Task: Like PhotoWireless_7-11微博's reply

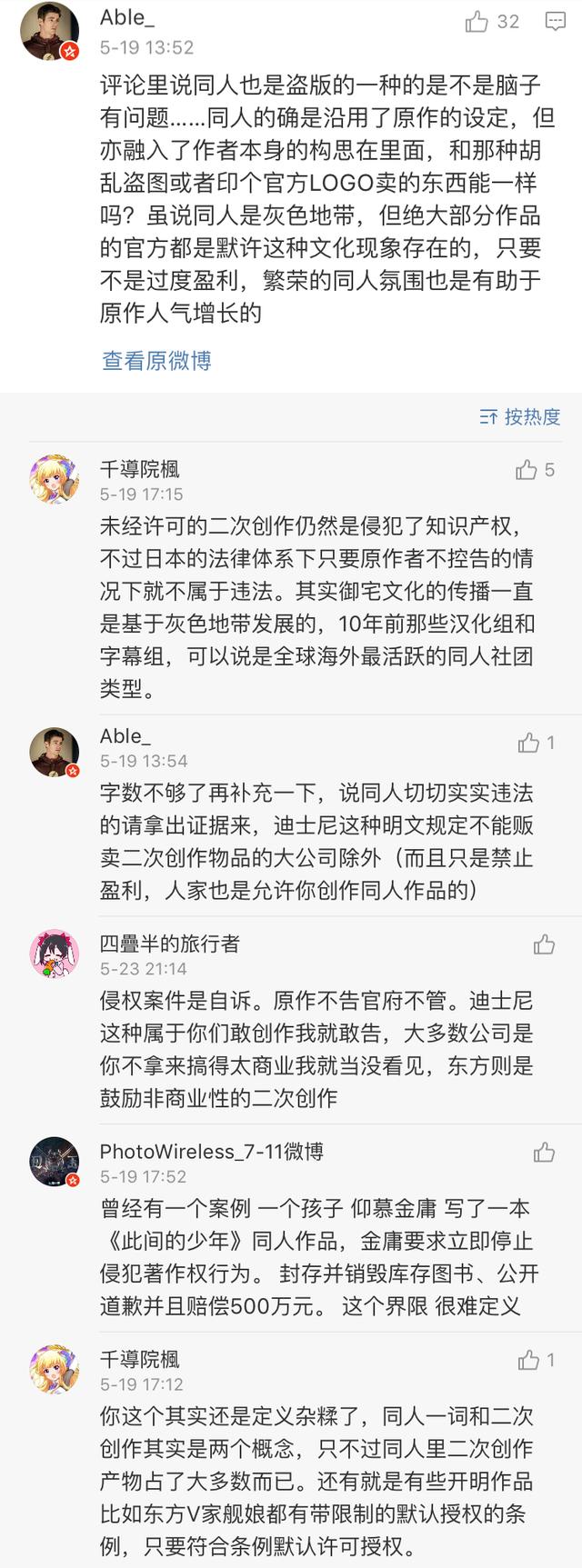Action: click(x=544, y=1153)
